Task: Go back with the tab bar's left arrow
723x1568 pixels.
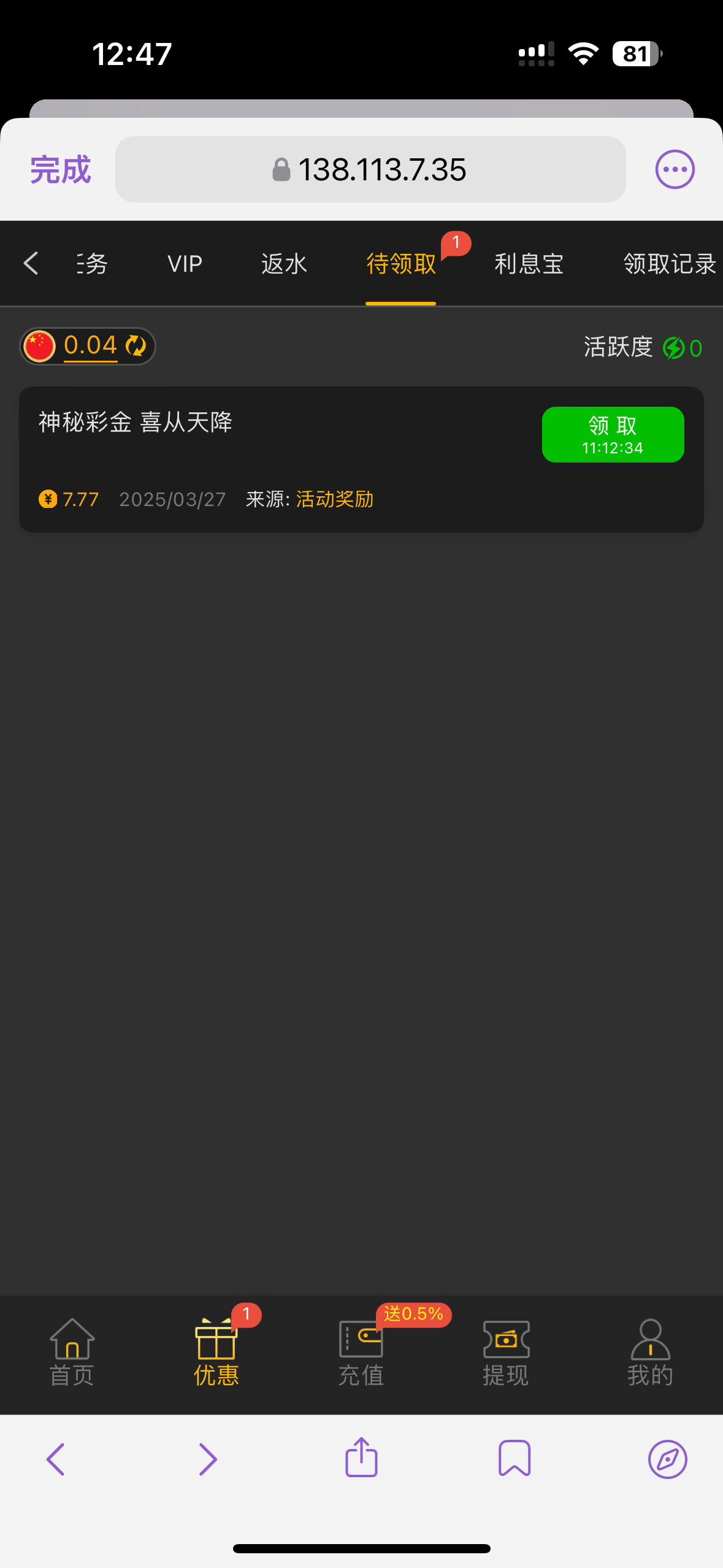Action: pos(31,264)
